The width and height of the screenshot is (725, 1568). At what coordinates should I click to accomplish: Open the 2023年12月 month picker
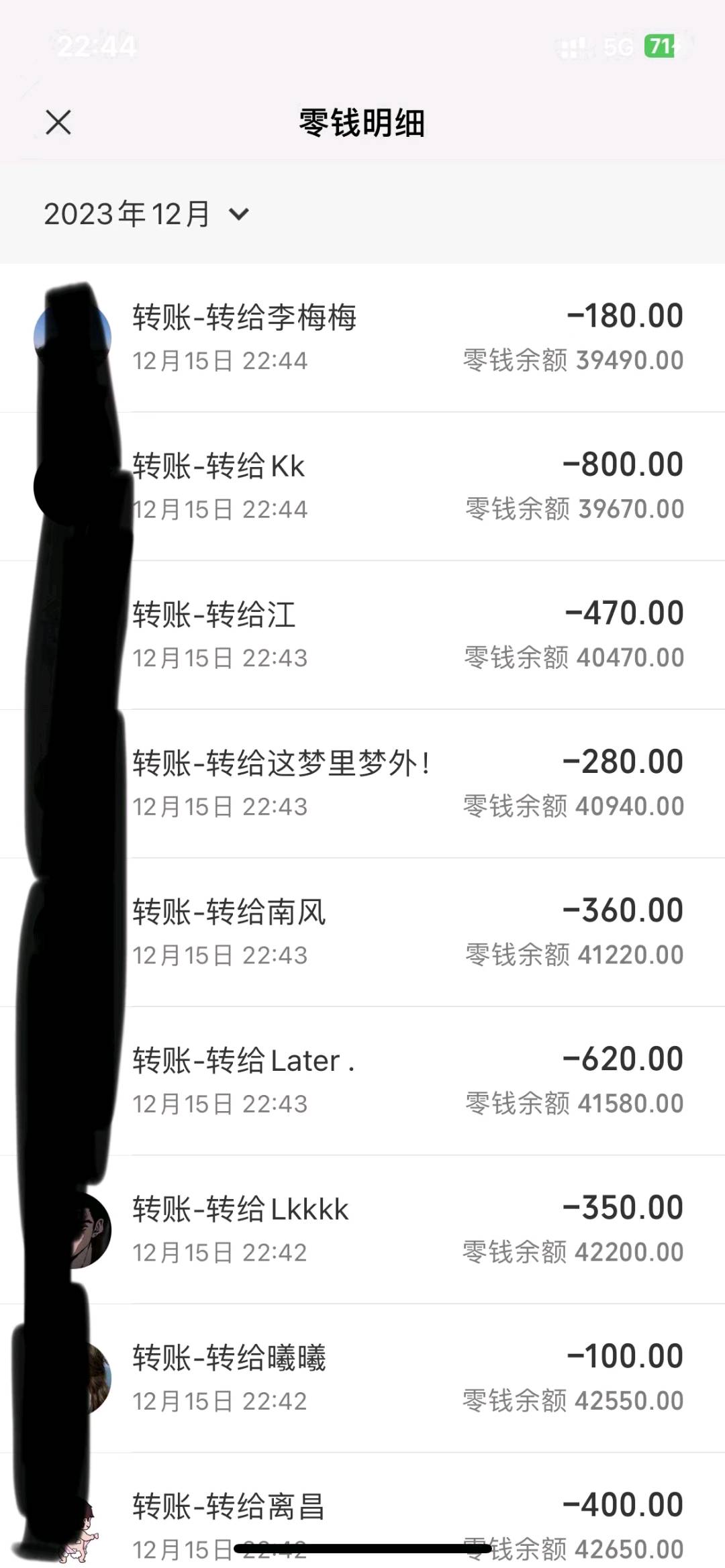[146, 215]
